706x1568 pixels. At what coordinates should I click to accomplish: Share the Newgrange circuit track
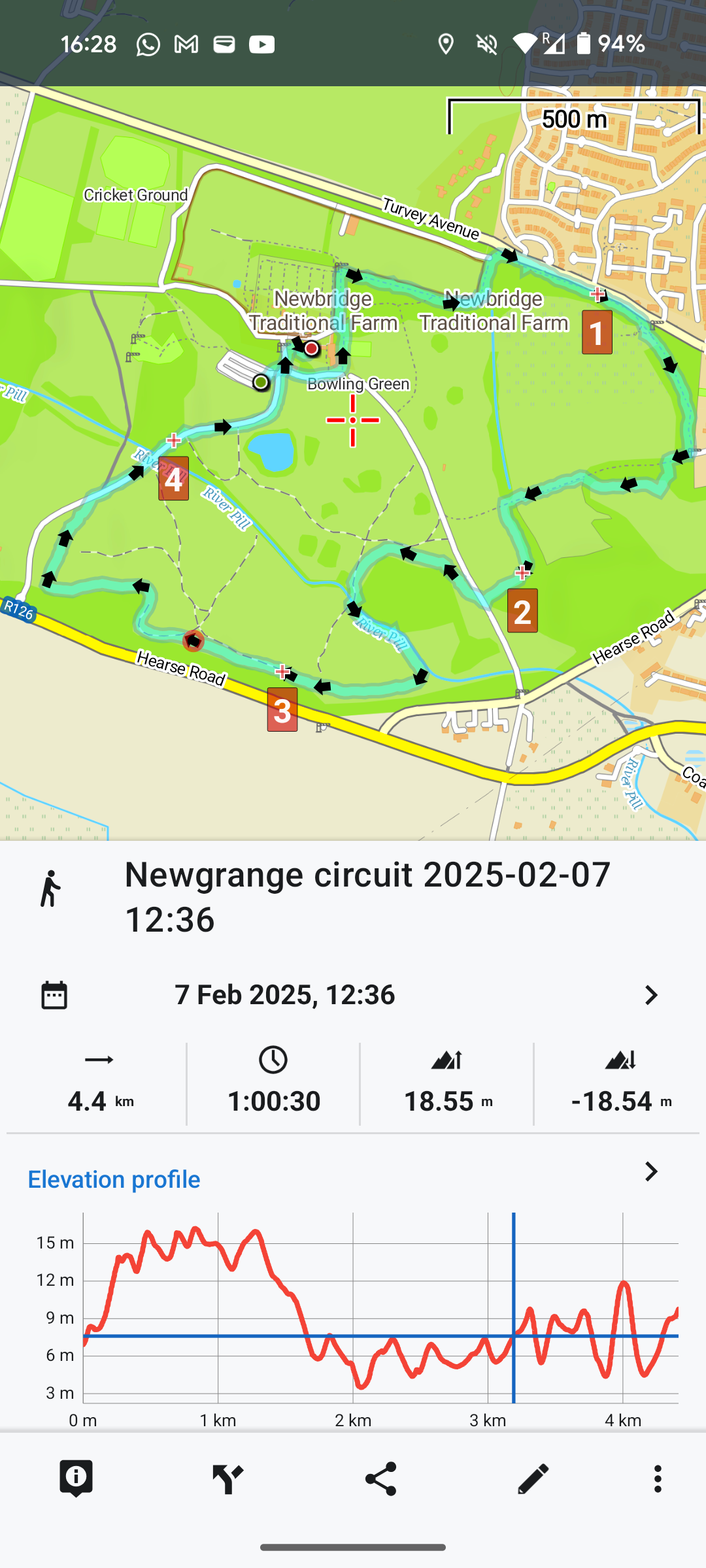point(380,1478)
